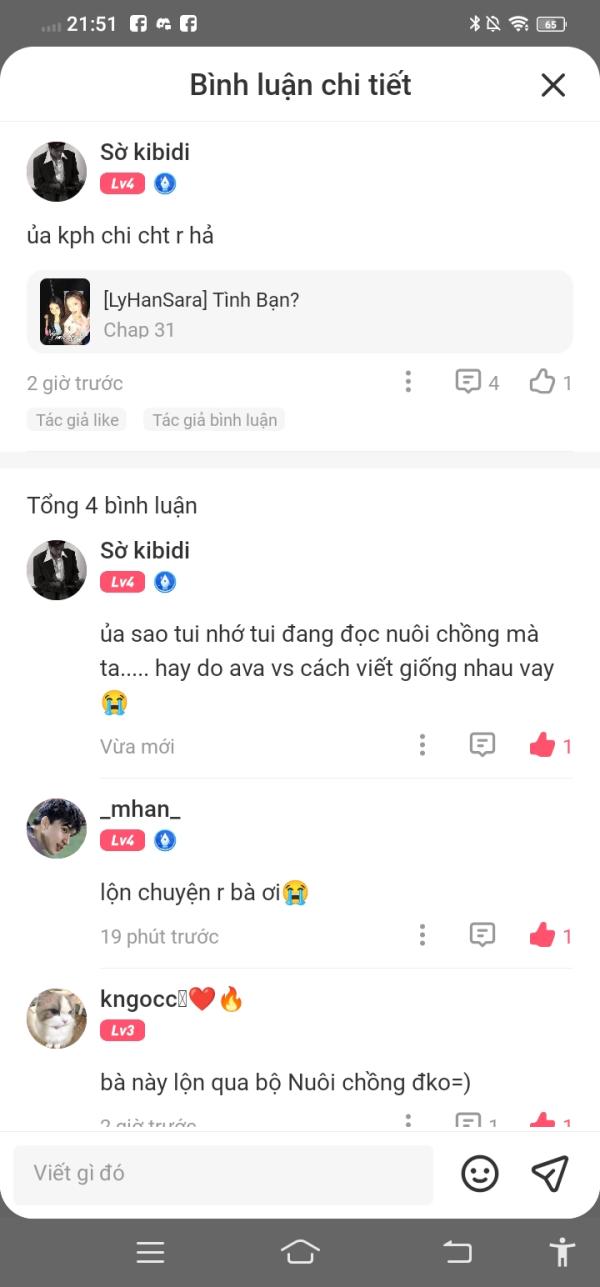600x1287 pixels.
Task: Open more options on _mhan_'s comment
Action: coord(422,935)
